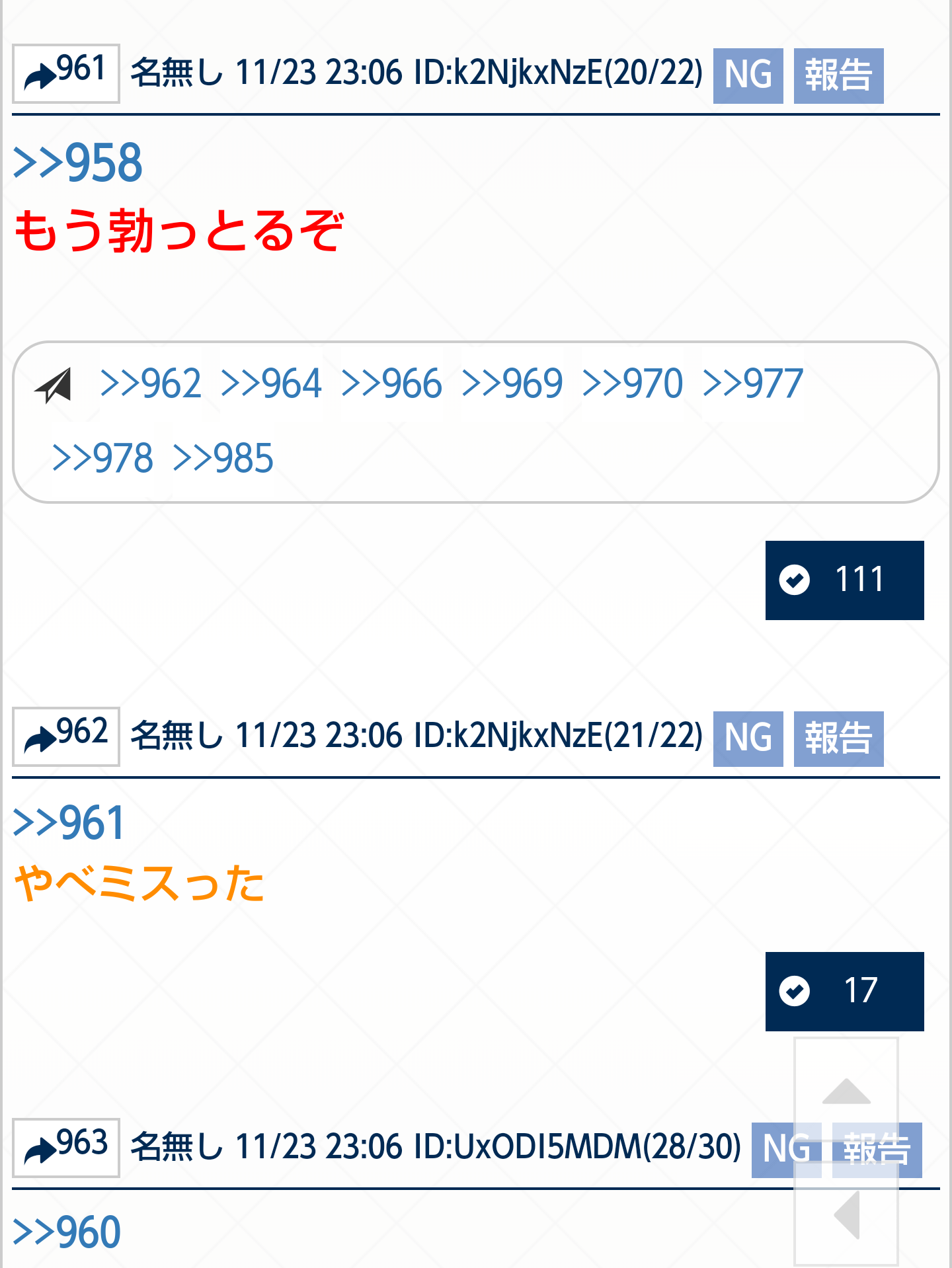Tap NG on post 961

(x=748, y=75)
